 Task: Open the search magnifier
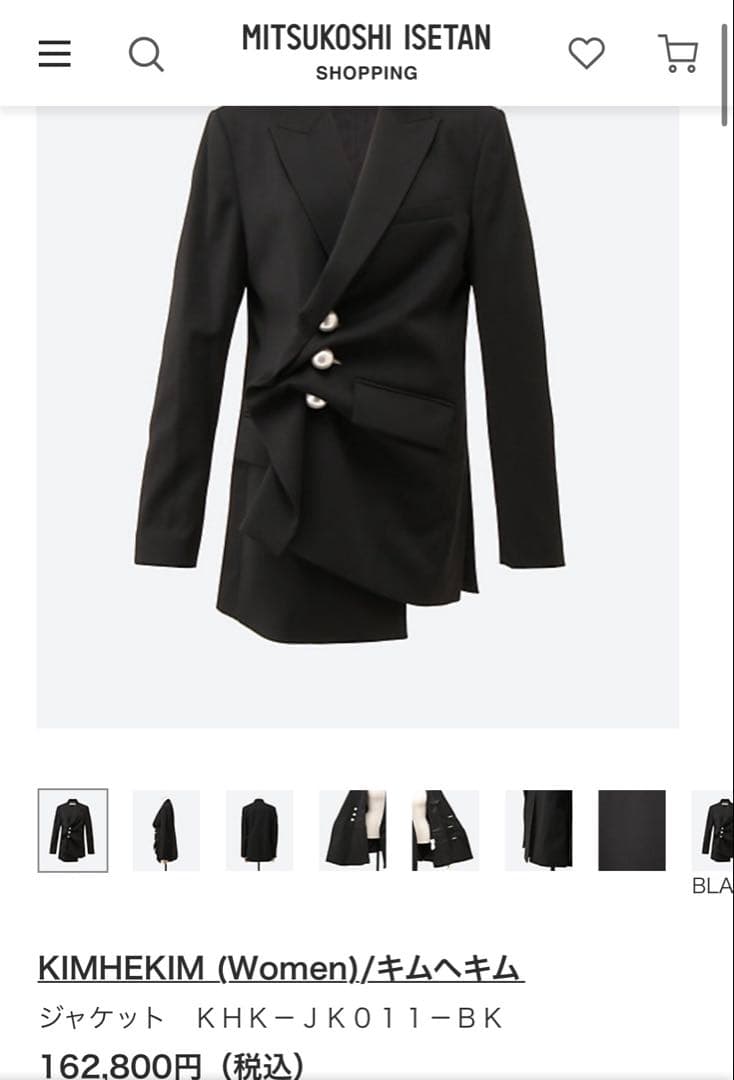tap(146, 53)
